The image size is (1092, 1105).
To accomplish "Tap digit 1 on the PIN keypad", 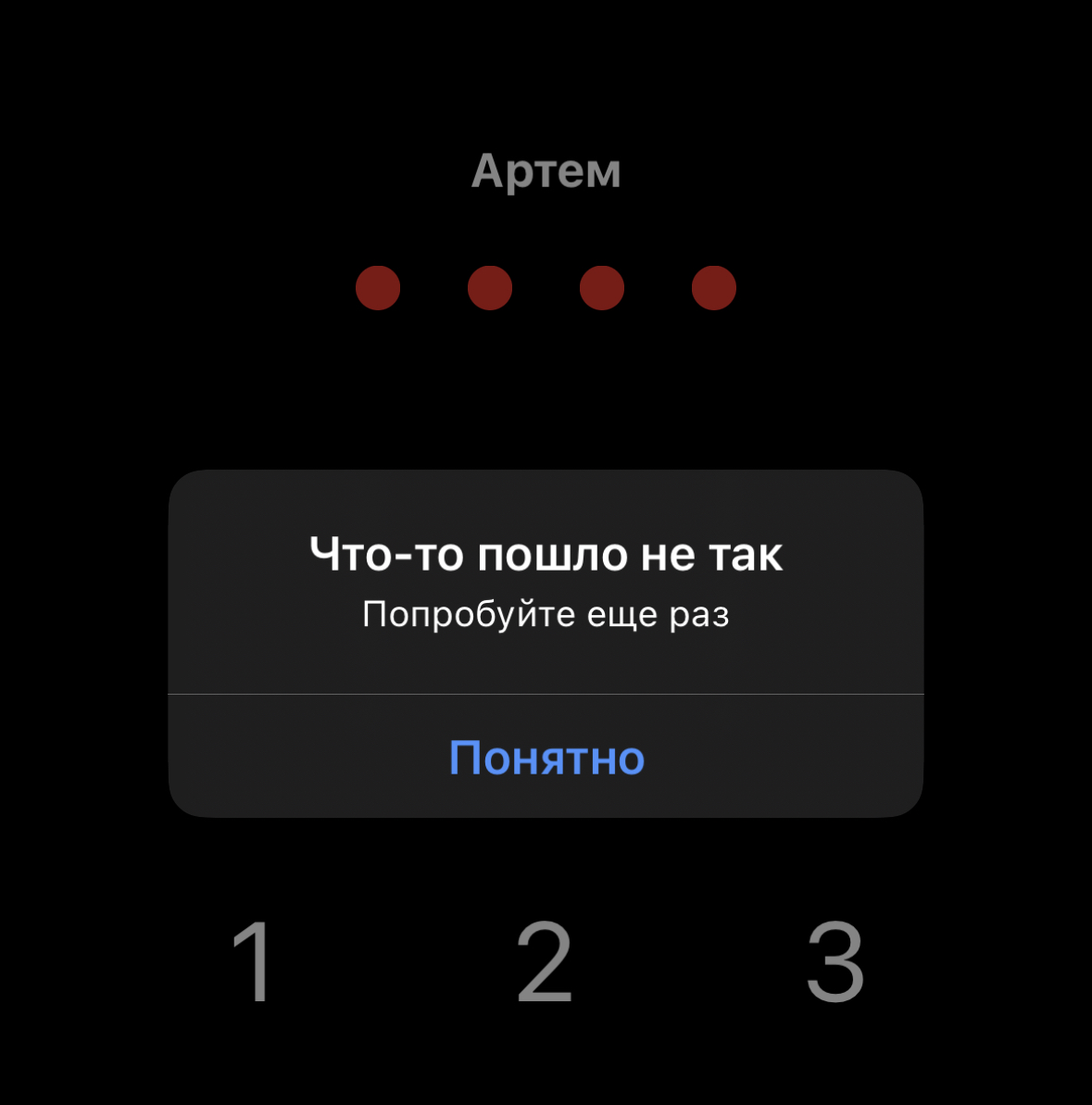I will [x=252, y=962].
